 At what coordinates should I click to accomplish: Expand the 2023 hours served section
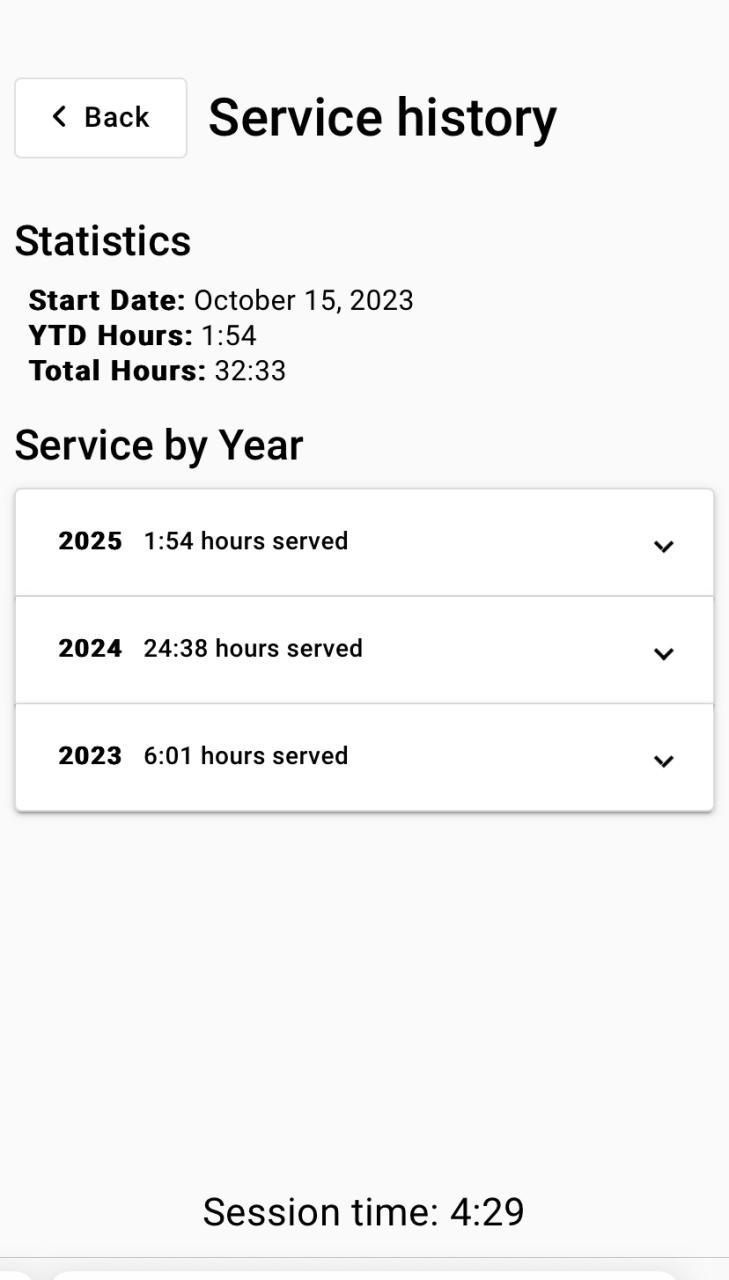tap(364, 757)
